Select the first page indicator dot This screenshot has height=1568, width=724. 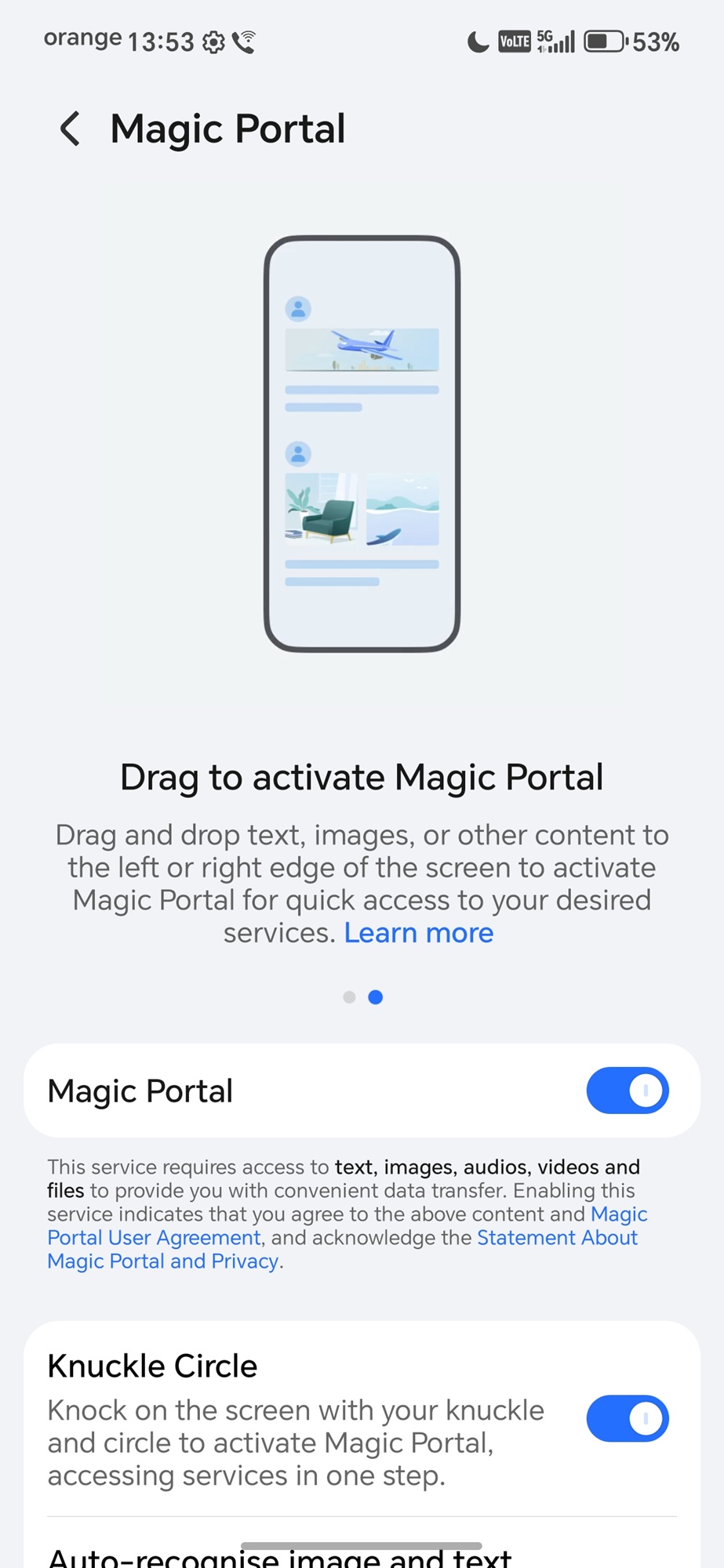(349, 997)
